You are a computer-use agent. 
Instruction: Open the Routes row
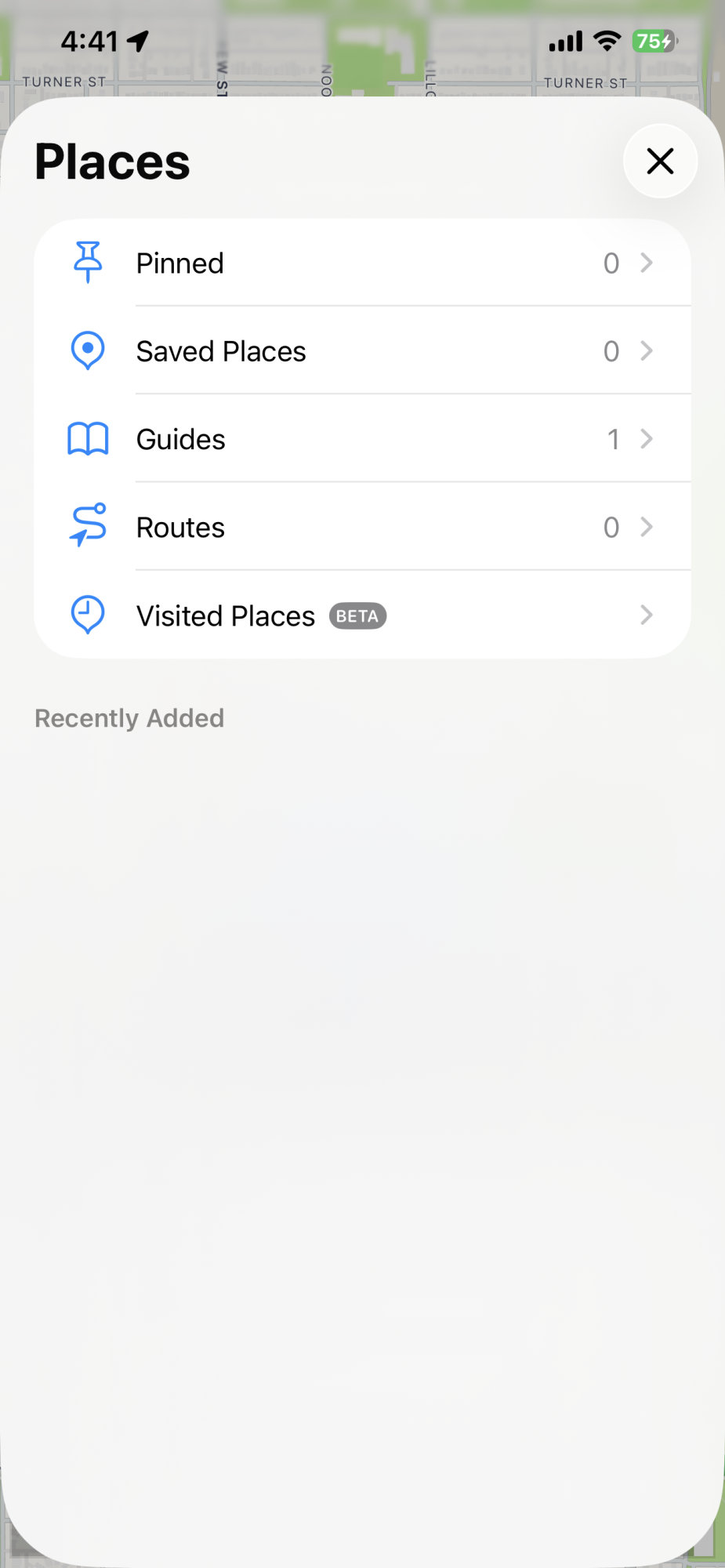pos(362,526)
